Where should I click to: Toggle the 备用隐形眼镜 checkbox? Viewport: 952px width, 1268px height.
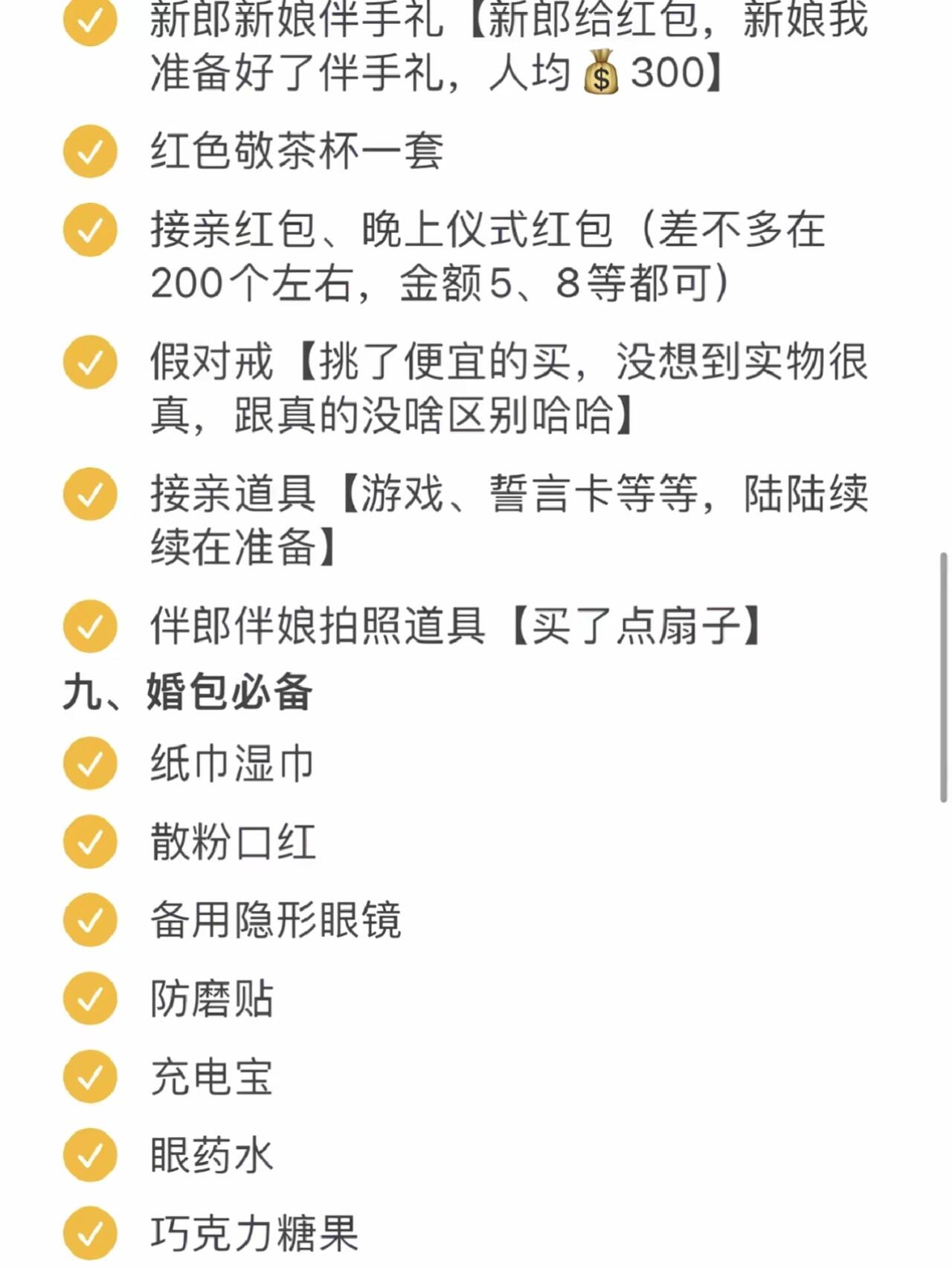click(90, 920)
